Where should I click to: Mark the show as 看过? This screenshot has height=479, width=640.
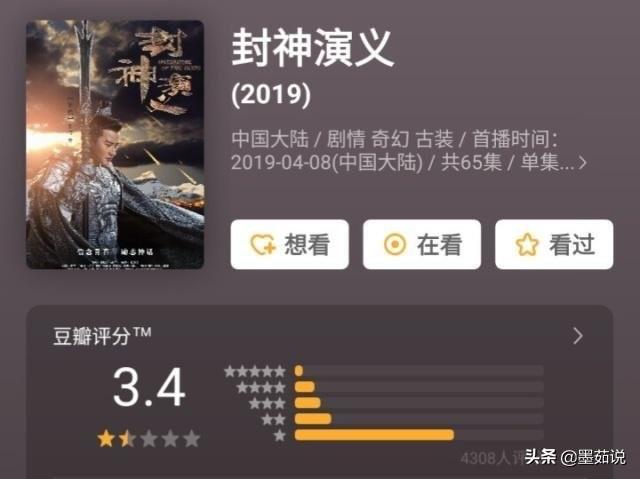(553, 245)
